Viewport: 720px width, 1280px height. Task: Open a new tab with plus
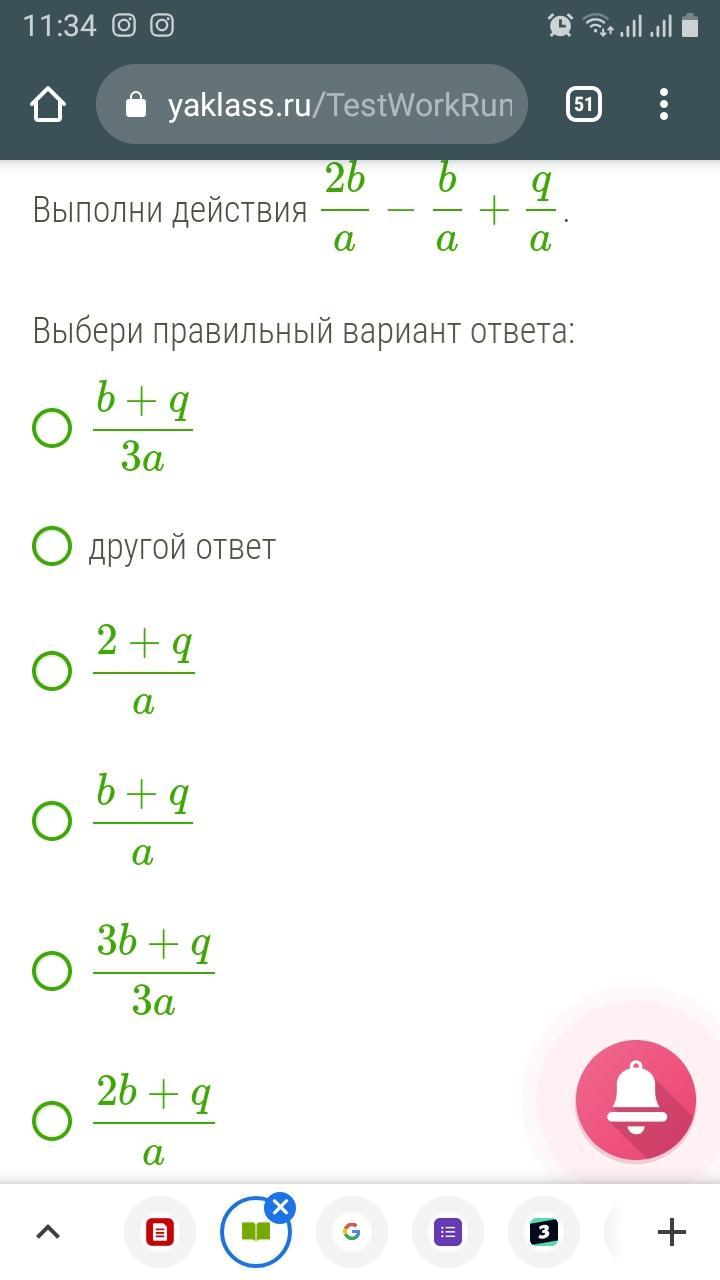pos(672,1232)
